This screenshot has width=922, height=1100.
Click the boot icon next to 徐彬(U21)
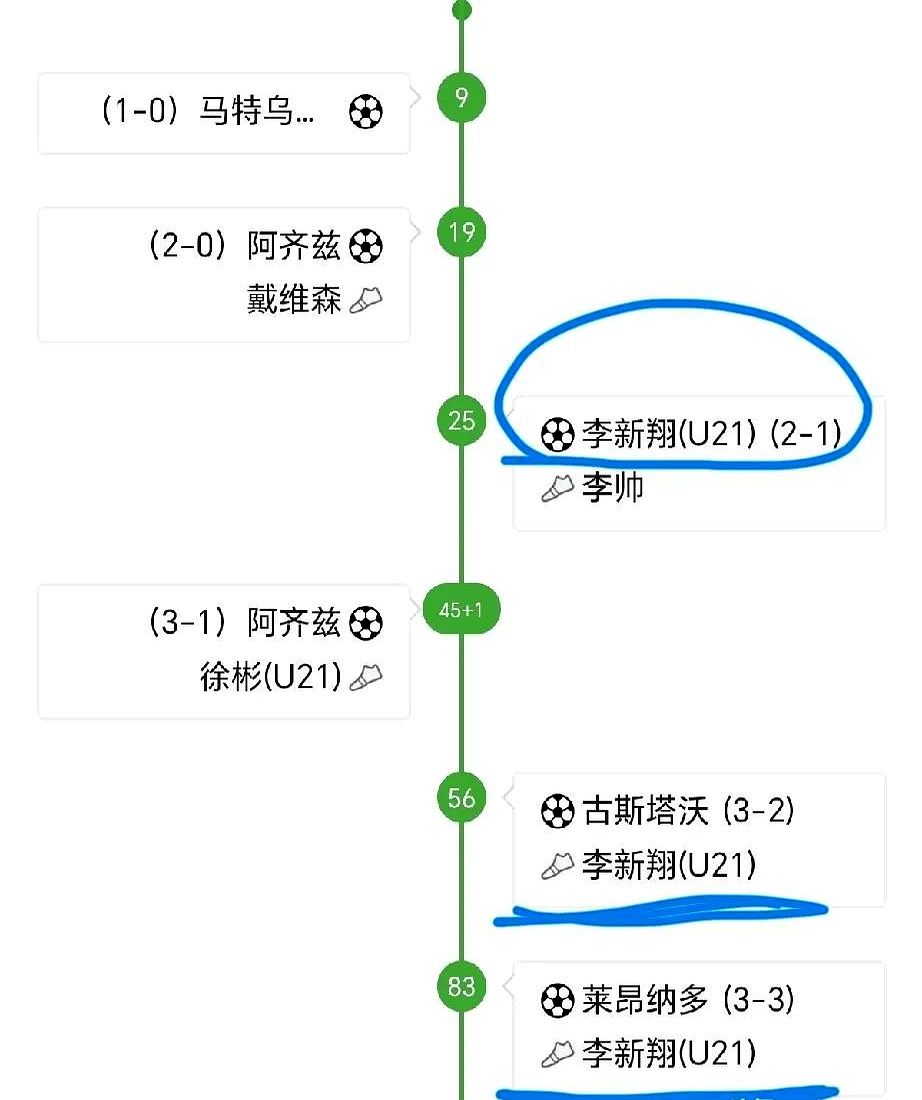[368, 676]
